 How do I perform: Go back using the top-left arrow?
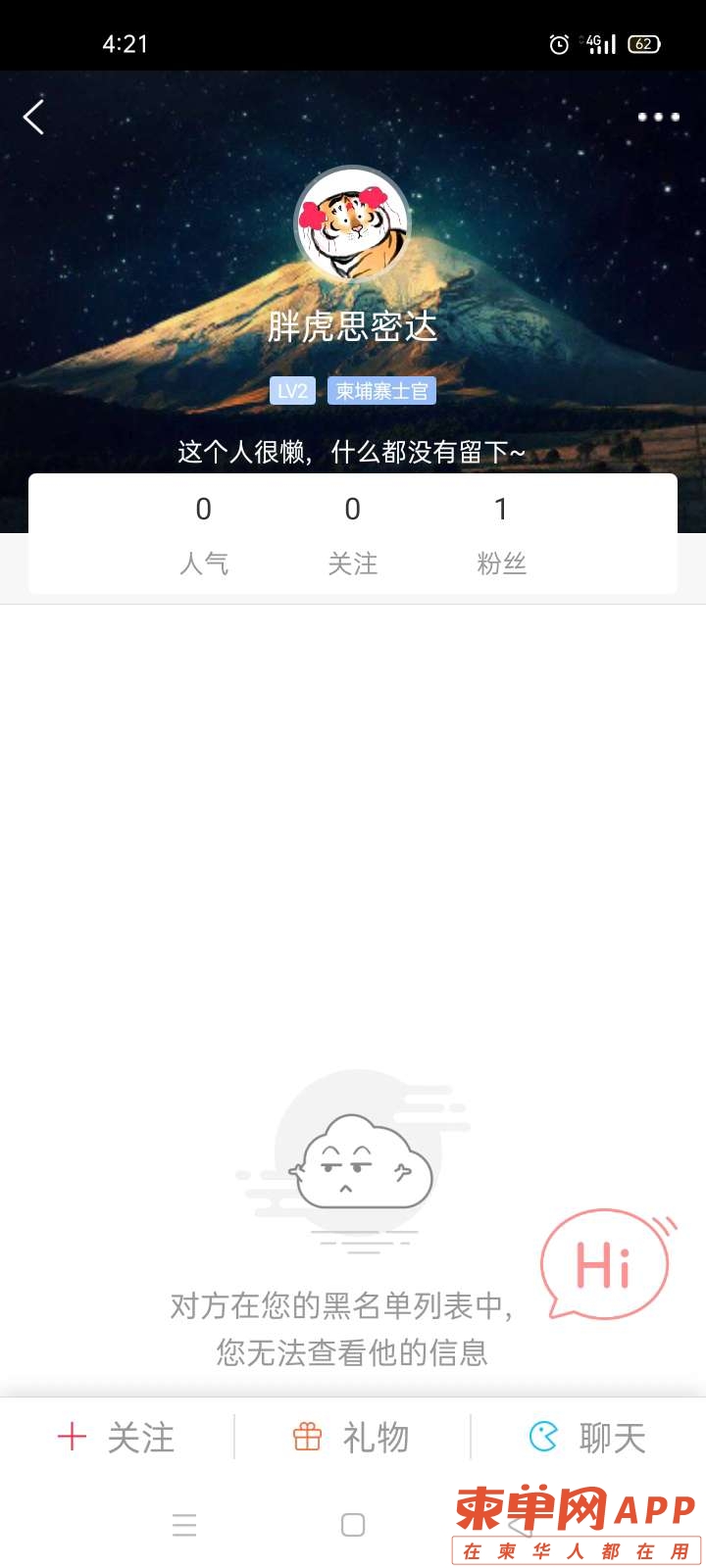(x=34, y=118)
